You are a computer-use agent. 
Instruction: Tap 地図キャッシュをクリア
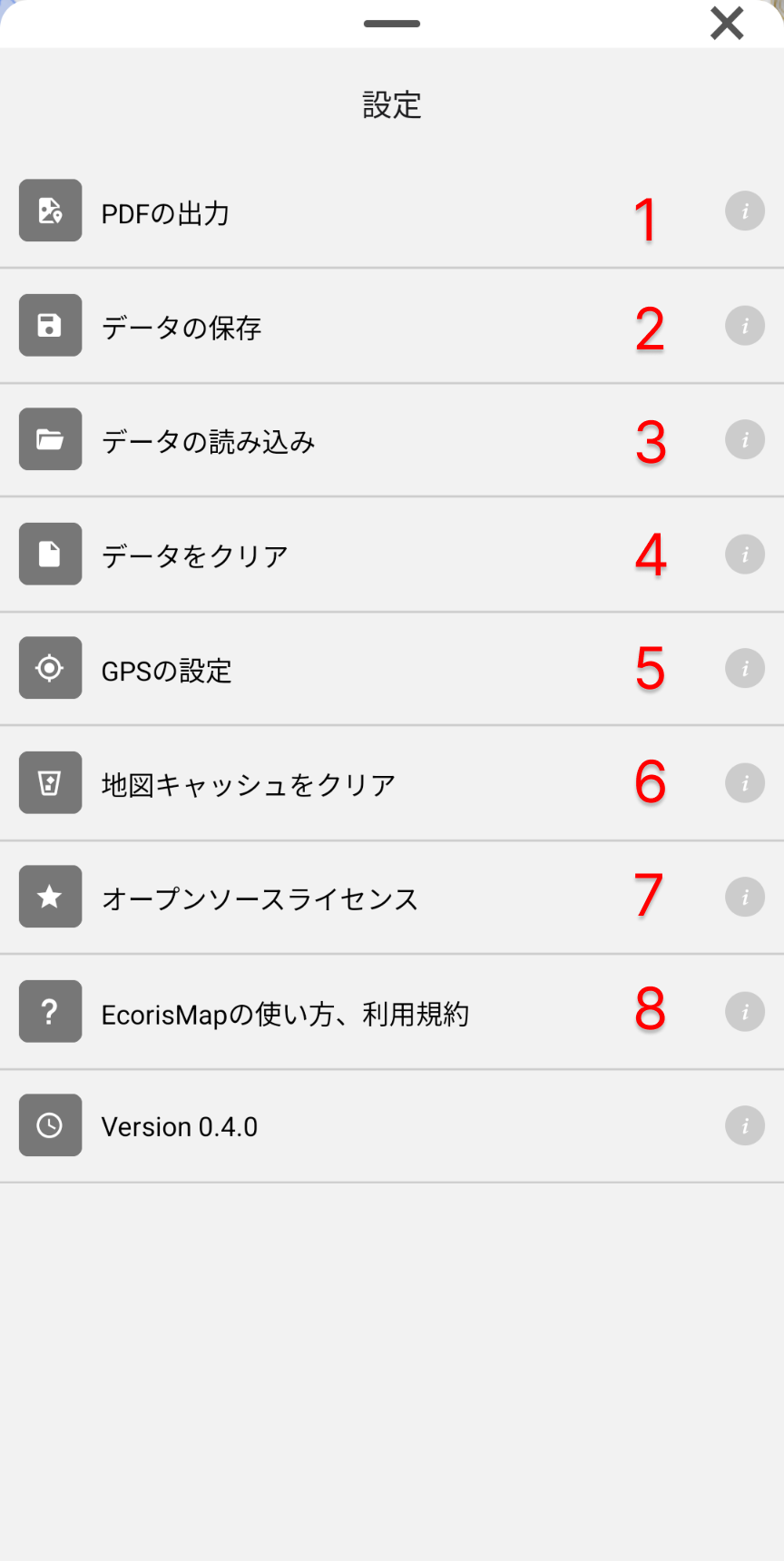[x=248, y=784]
